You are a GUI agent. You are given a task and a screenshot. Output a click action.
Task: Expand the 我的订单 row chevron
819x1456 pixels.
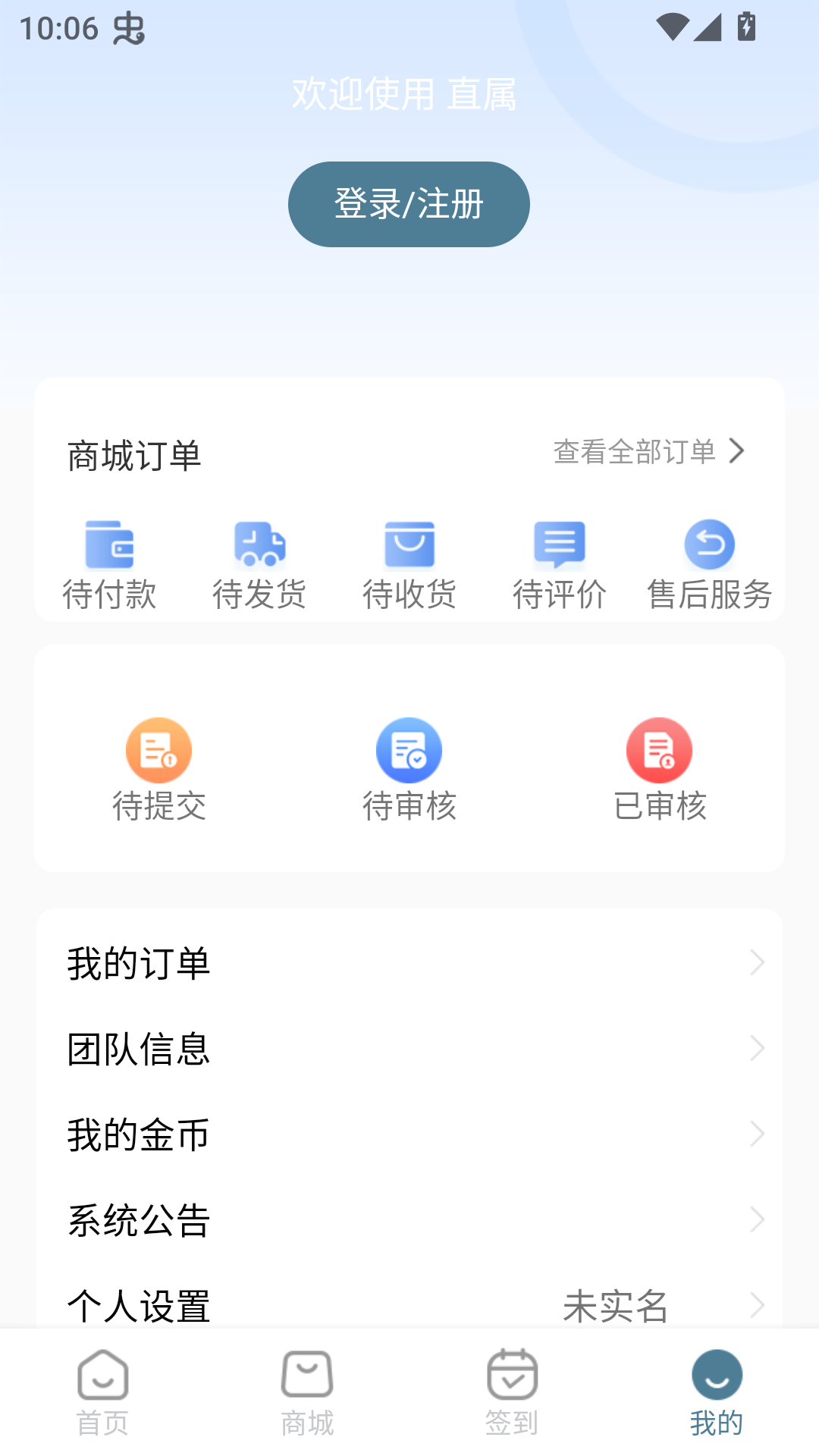point(758,963)
